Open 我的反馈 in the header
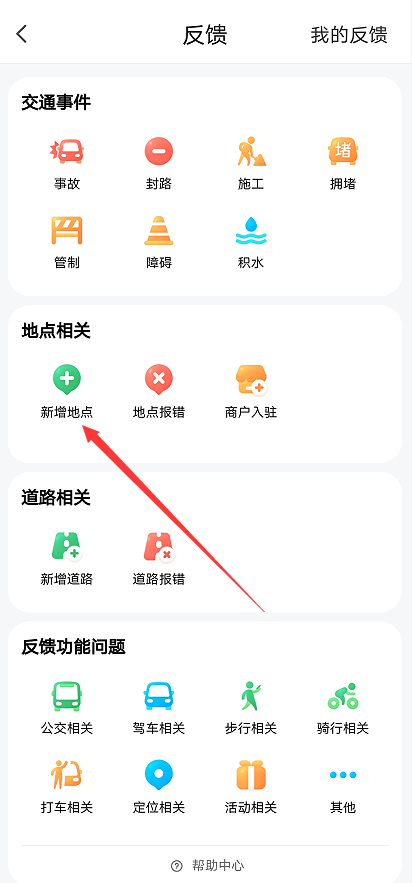 [349, 34]
